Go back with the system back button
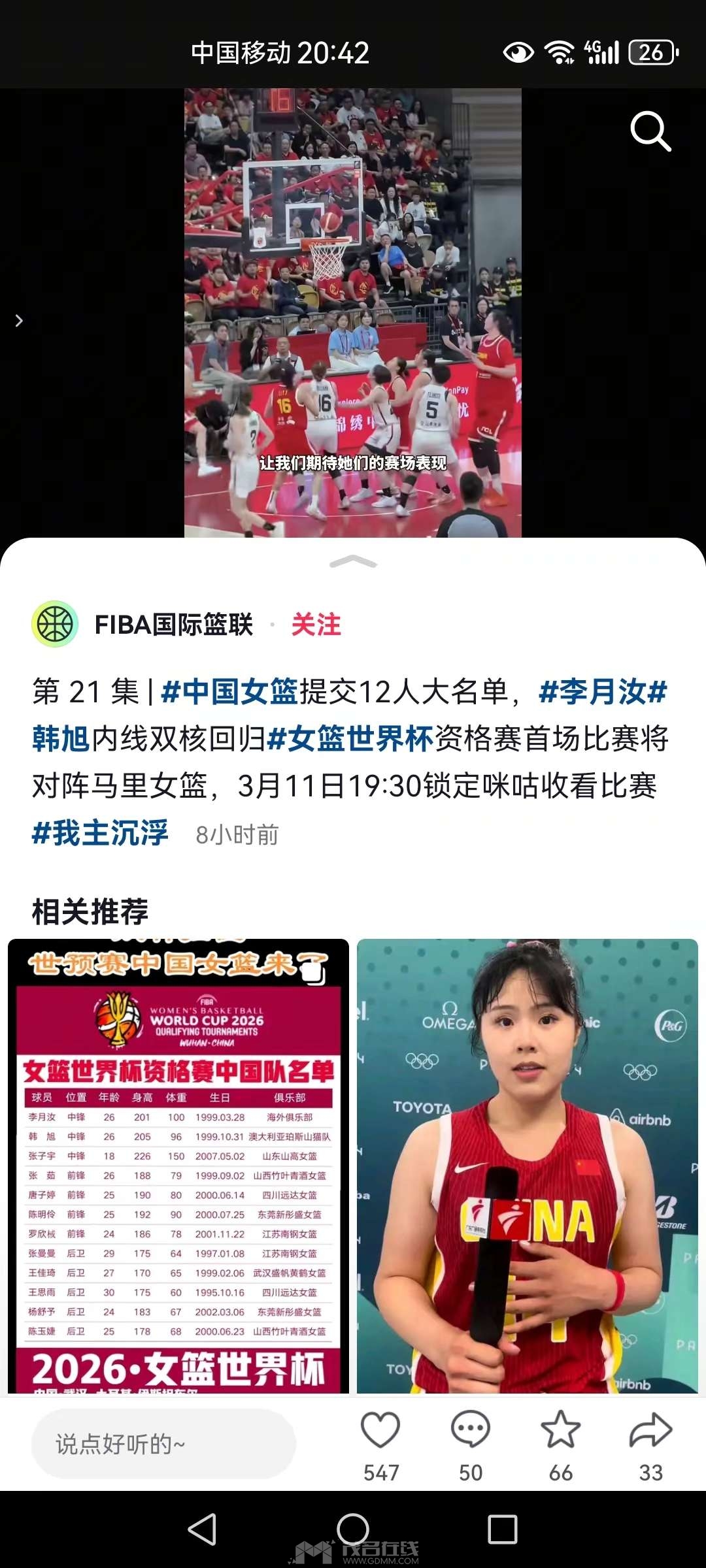Viewport: 706px width, 1568px height. (203, 1529)
